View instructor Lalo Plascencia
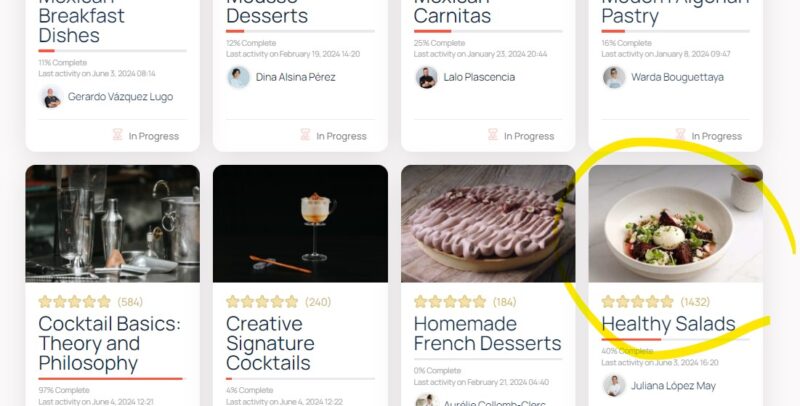Screen dimensions: 800x406 [479, 77]
